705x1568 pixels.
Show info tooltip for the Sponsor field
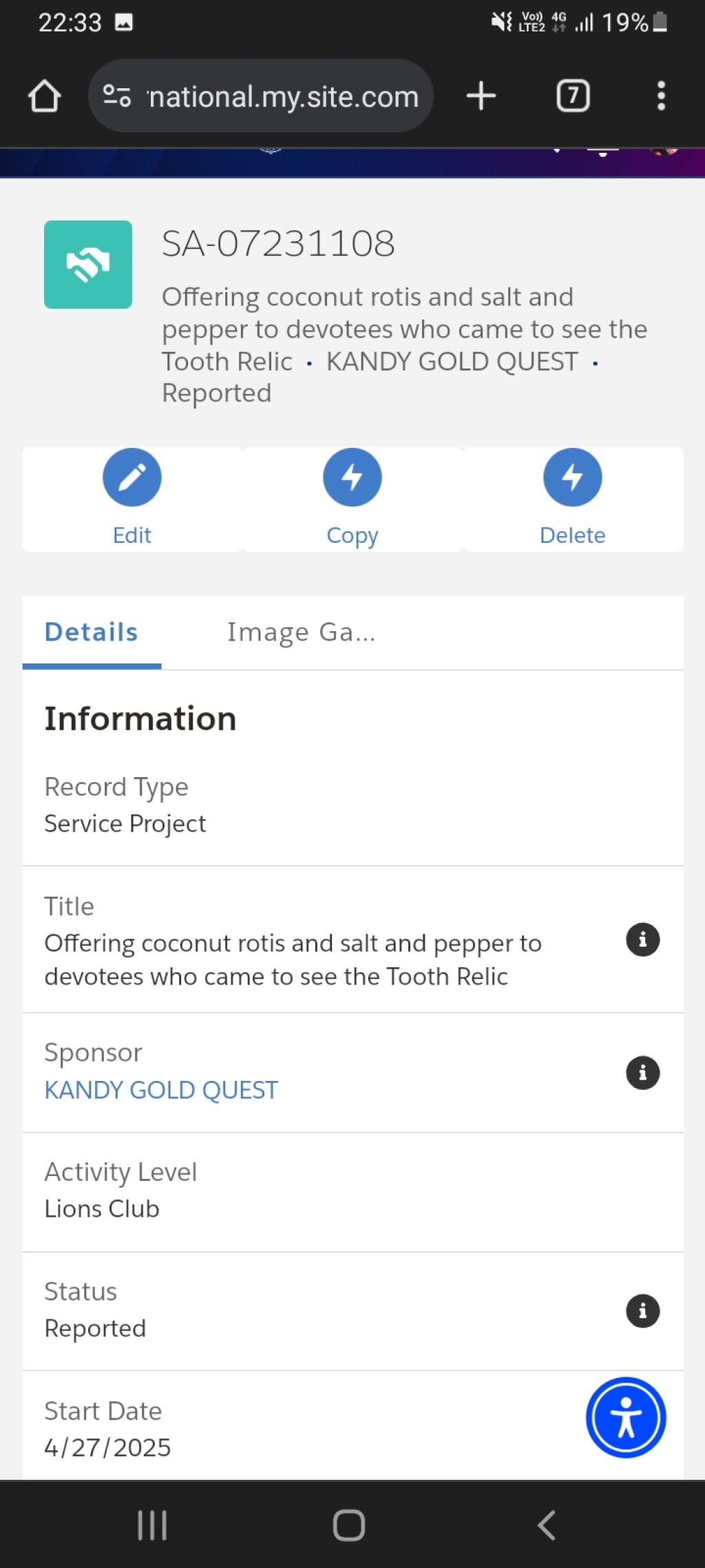click(x=643, y=1073)
